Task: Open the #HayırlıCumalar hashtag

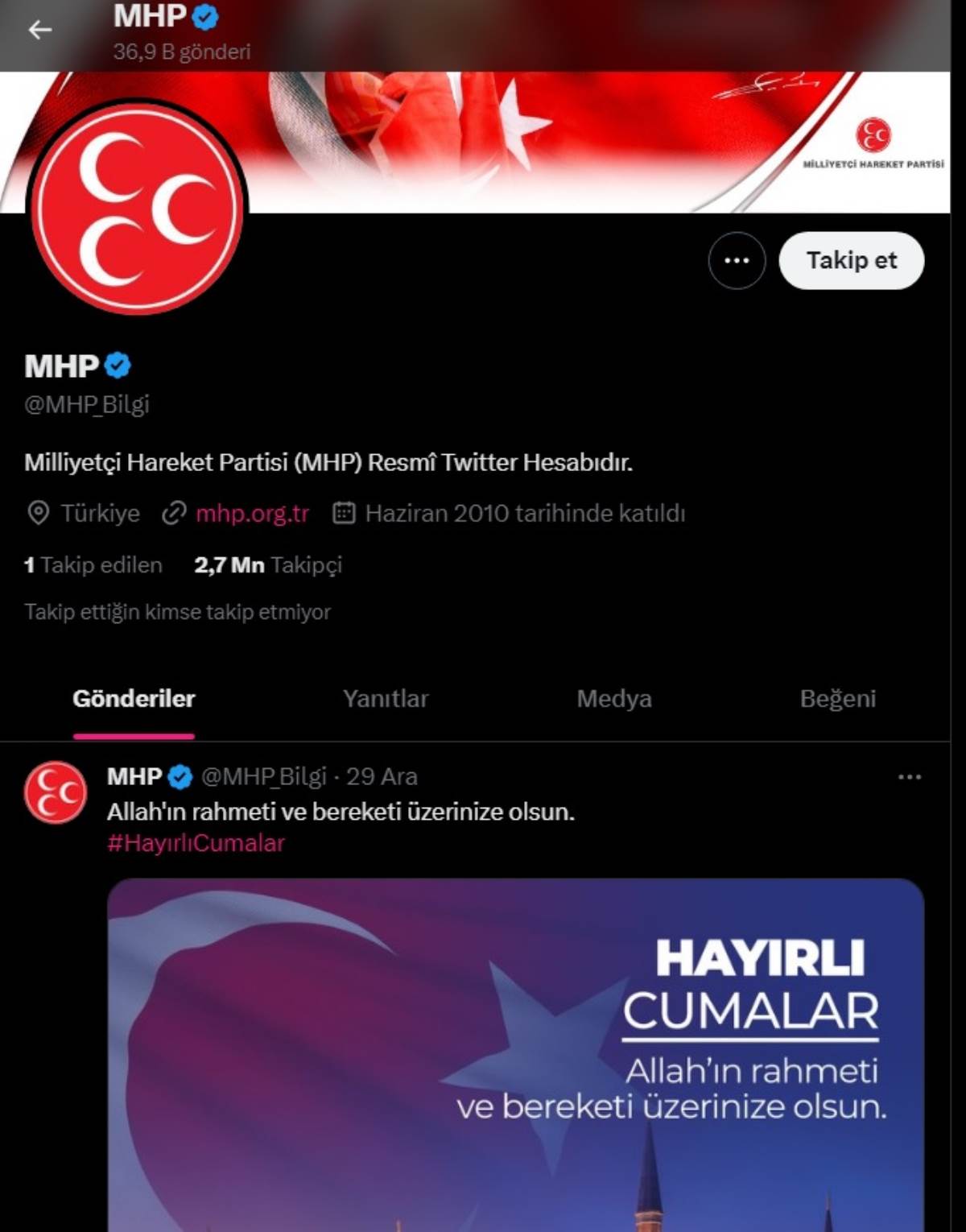Action: (x=196, y=843)
